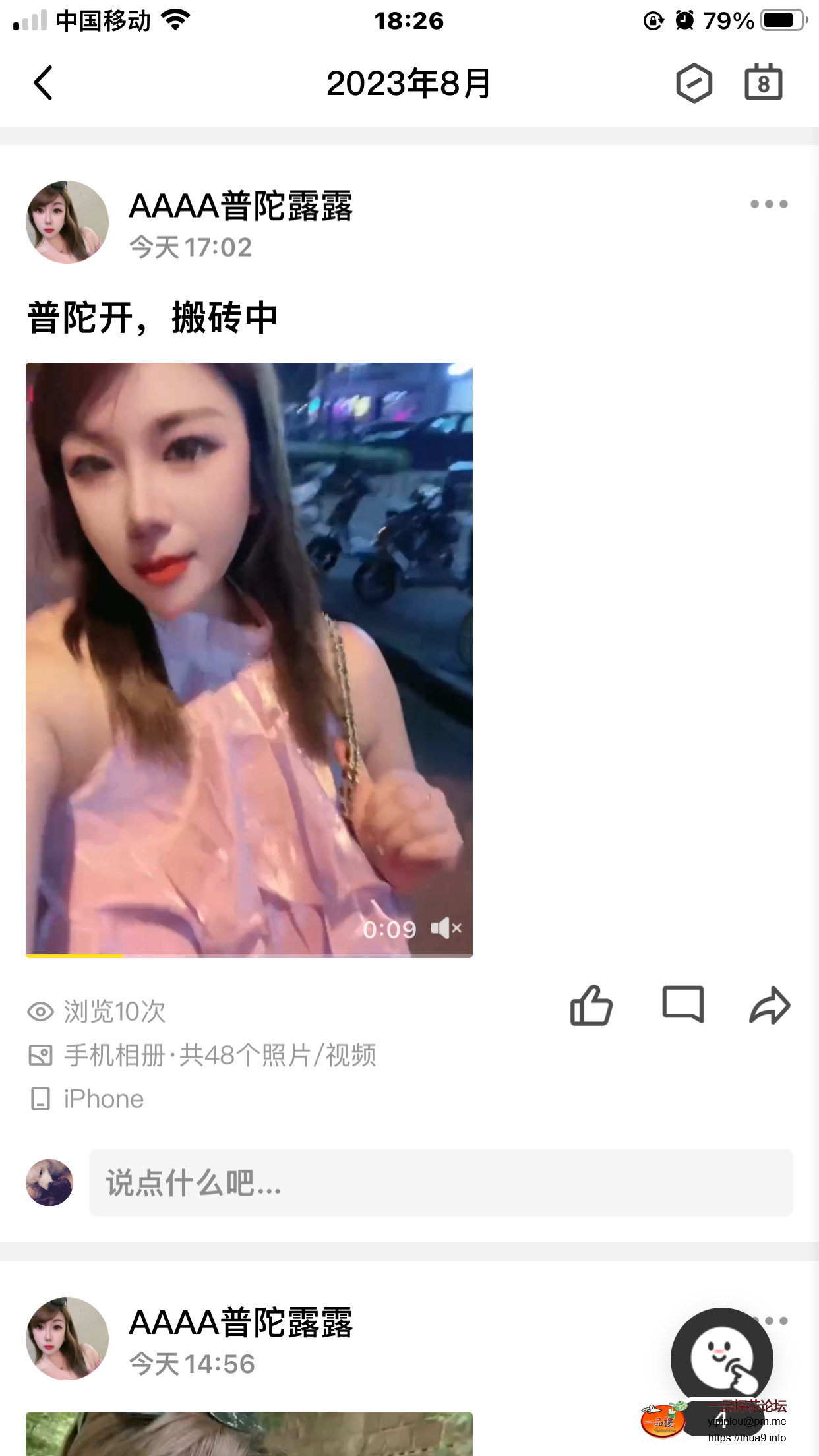Viewport: 819px width, 1456px height.
Task: Comment on the 普陀开，搬砖中 post
Action: [682, 1006]
